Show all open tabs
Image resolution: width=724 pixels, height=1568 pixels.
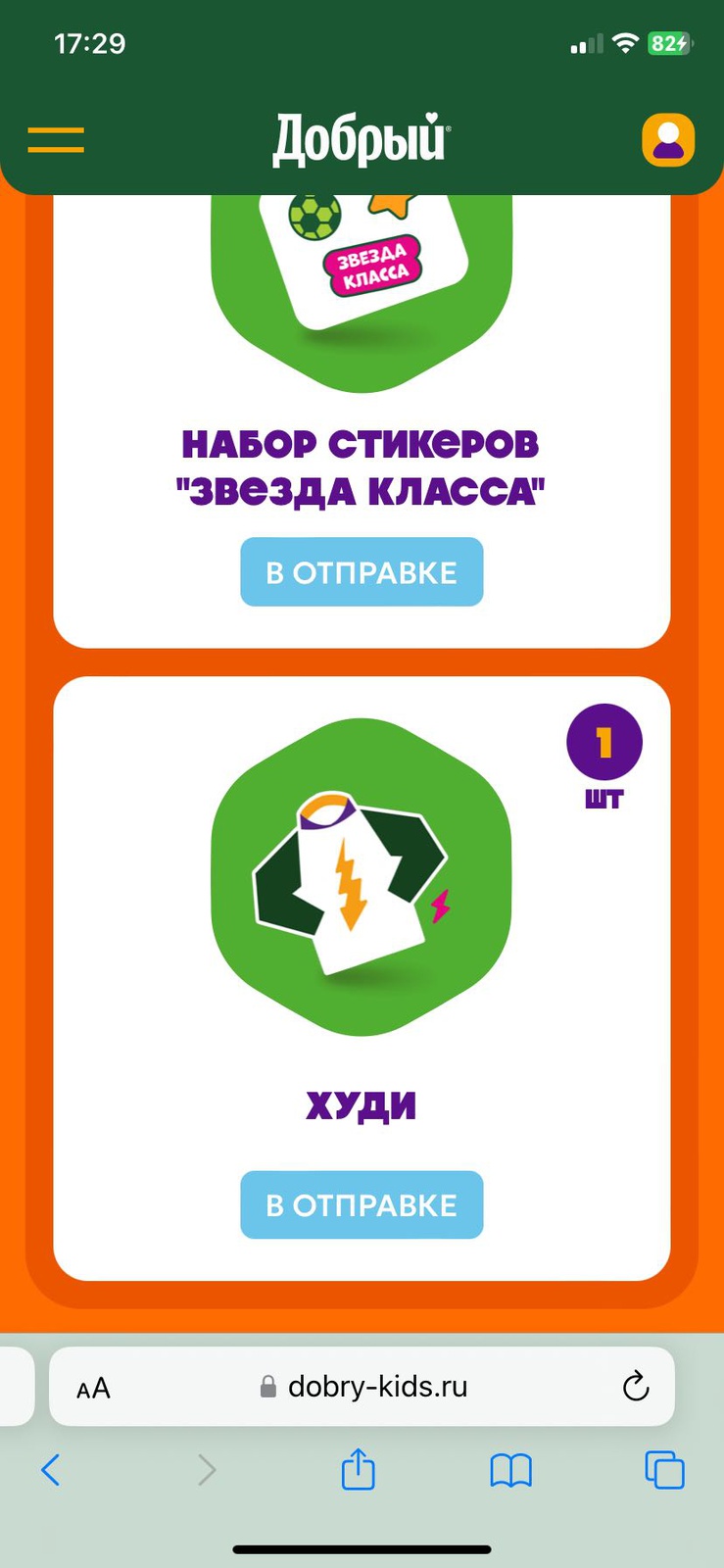pos(664,1470)
